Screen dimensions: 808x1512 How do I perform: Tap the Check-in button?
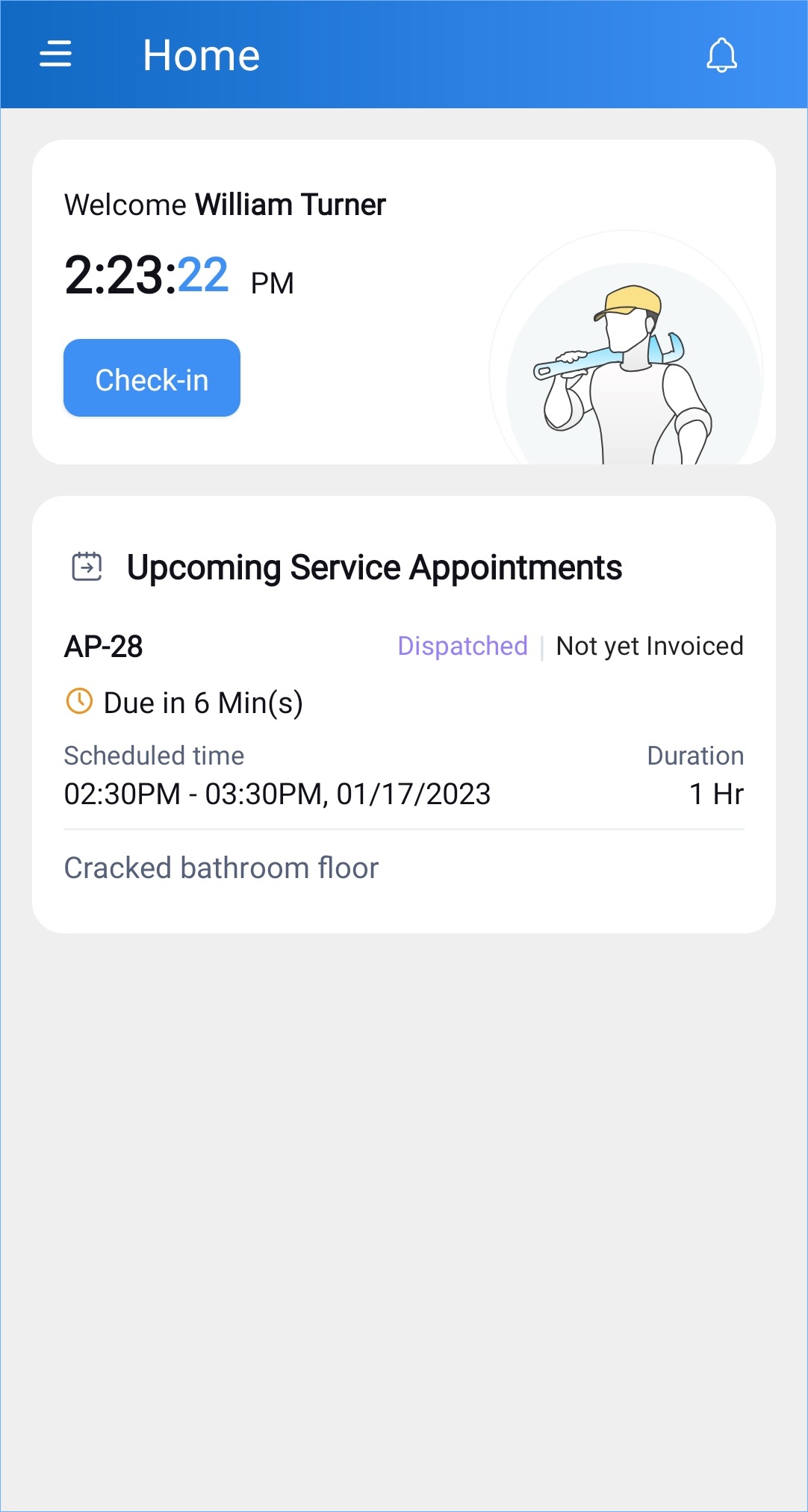152,379
